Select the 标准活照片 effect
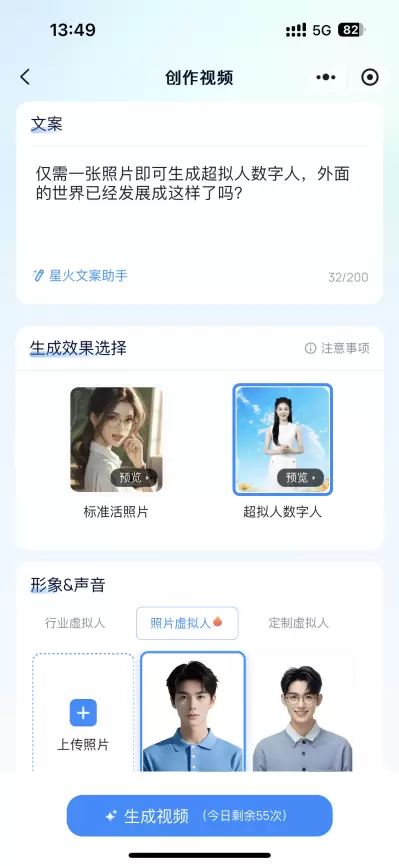Viewport: 399px width, 866px height. (x=116, y=439)
